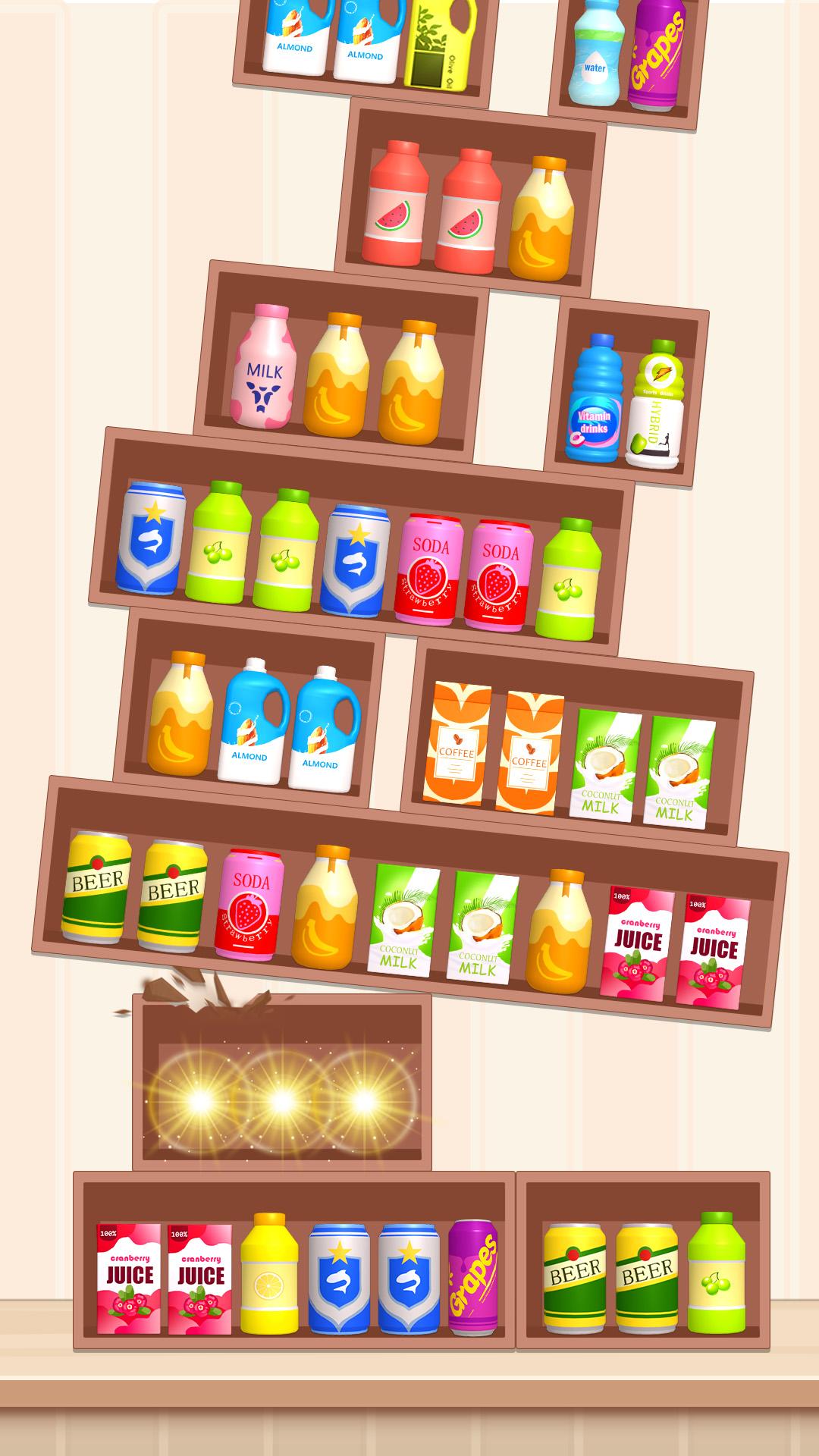
Task: Select the Grapes can beside the water bottle
Action: click(657, 52)
